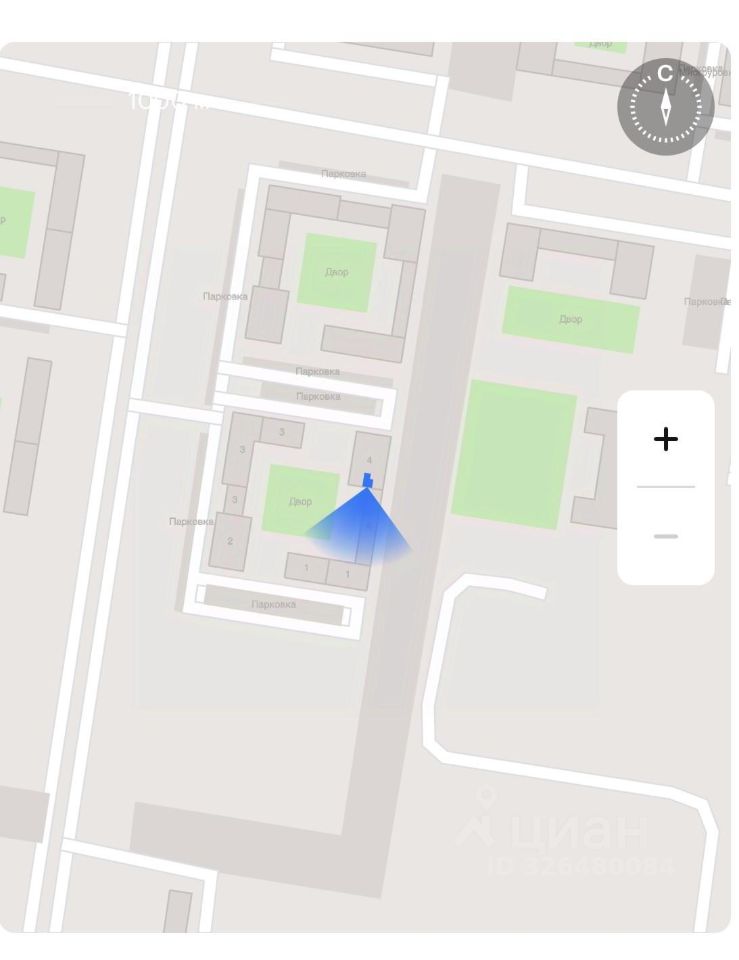The height and width of the screenshot is (960, 739).
Task: Zoom out with the minus button
Action: click(666, 536)
